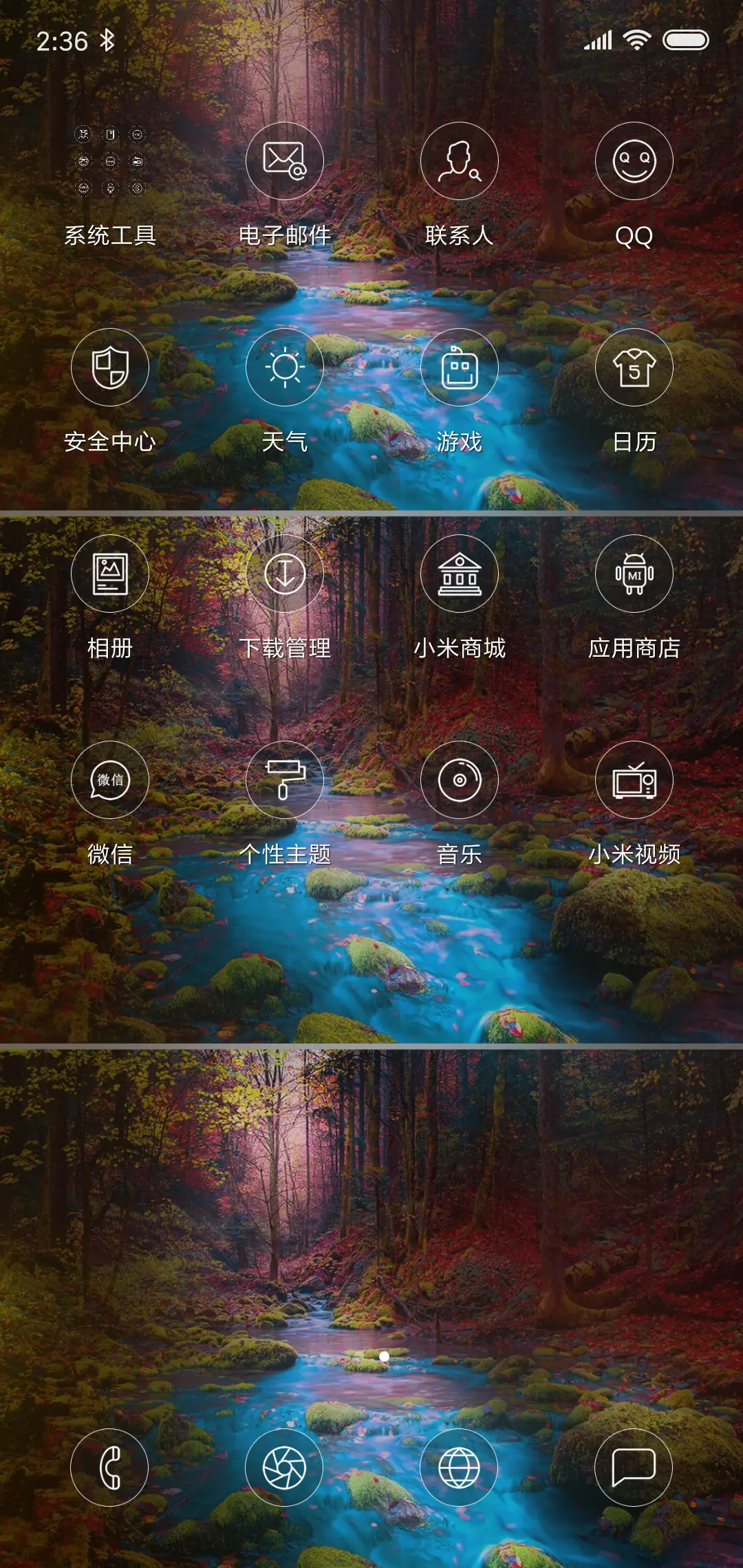Viewport: 743px width, 1568px height.
Task: Open 安全中心 (Security Center)
Action: click(110, 367)
